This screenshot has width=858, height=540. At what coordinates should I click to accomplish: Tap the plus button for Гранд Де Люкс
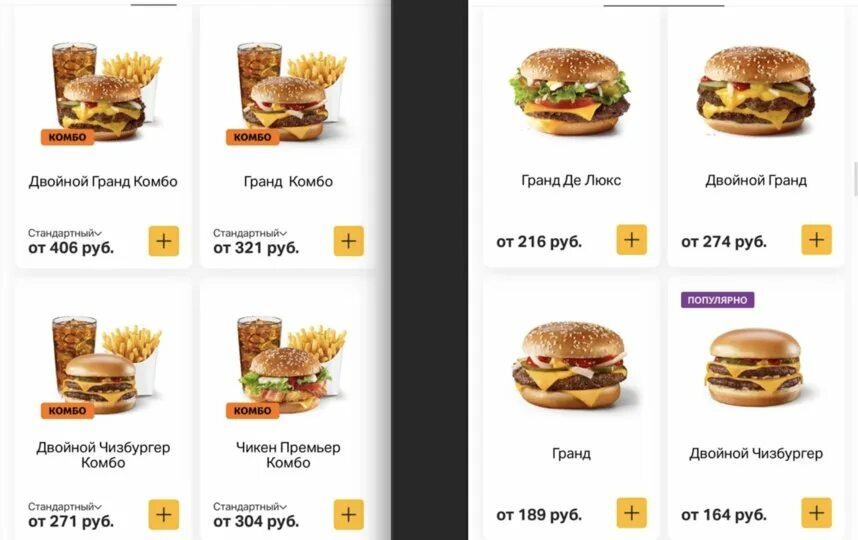point(631,240)
